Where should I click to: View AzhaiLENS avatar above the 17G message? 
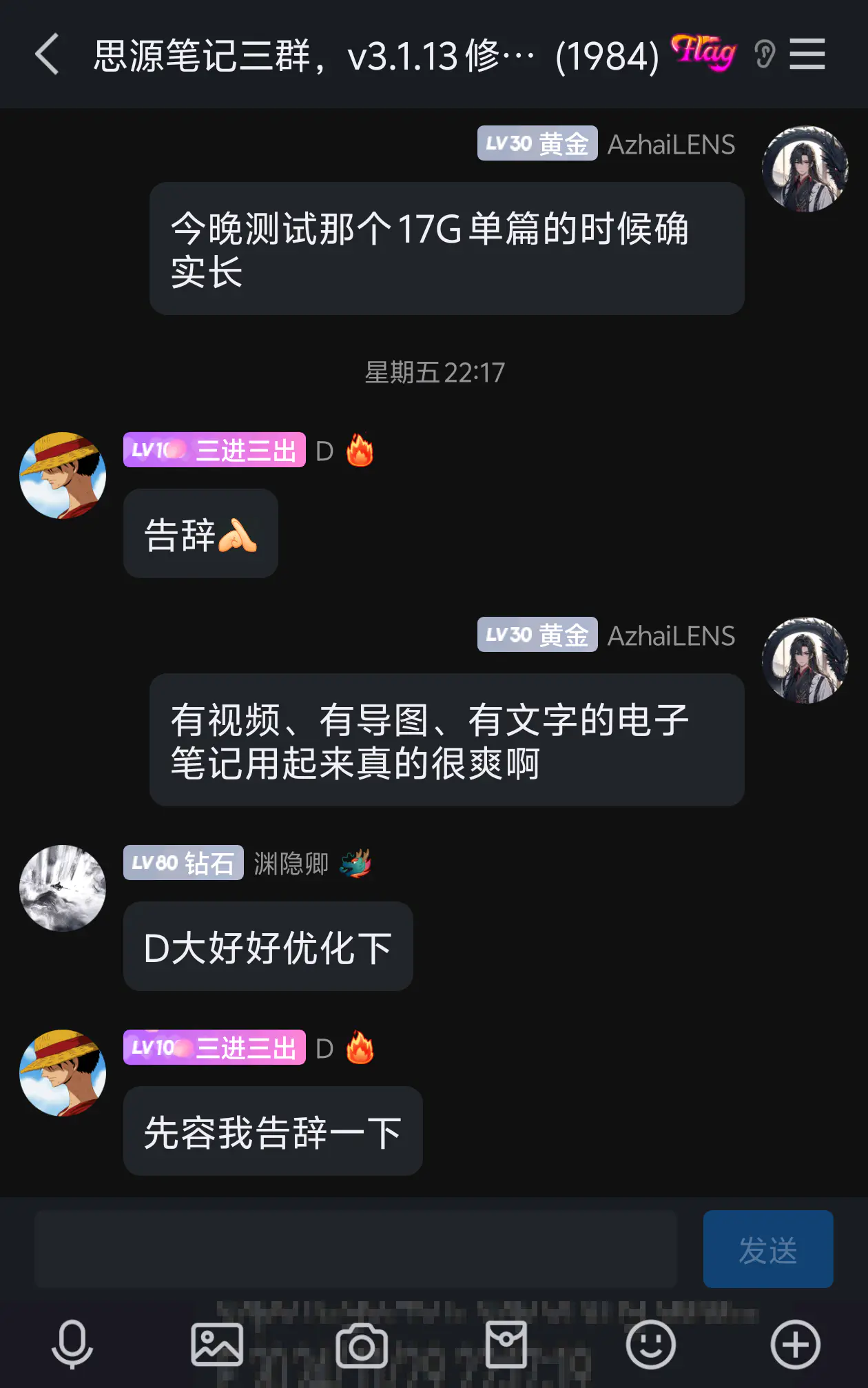[805, 169]
